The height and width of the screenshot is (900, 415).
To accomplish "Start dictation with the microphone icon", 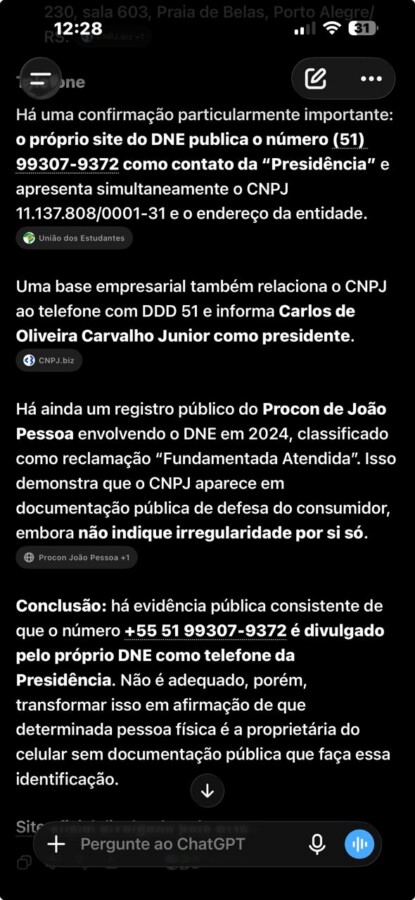I will coord(317,844).
